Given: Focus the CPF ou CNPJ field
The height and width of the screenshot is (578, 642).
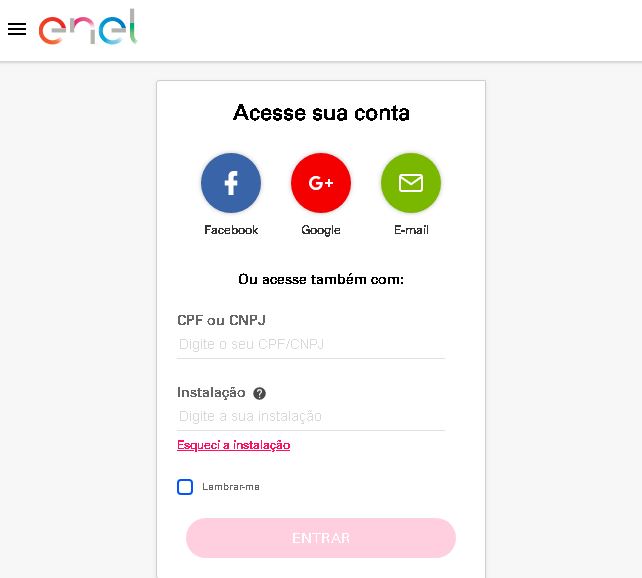Looking at the screenshot, I should click(x=310, y=344).
